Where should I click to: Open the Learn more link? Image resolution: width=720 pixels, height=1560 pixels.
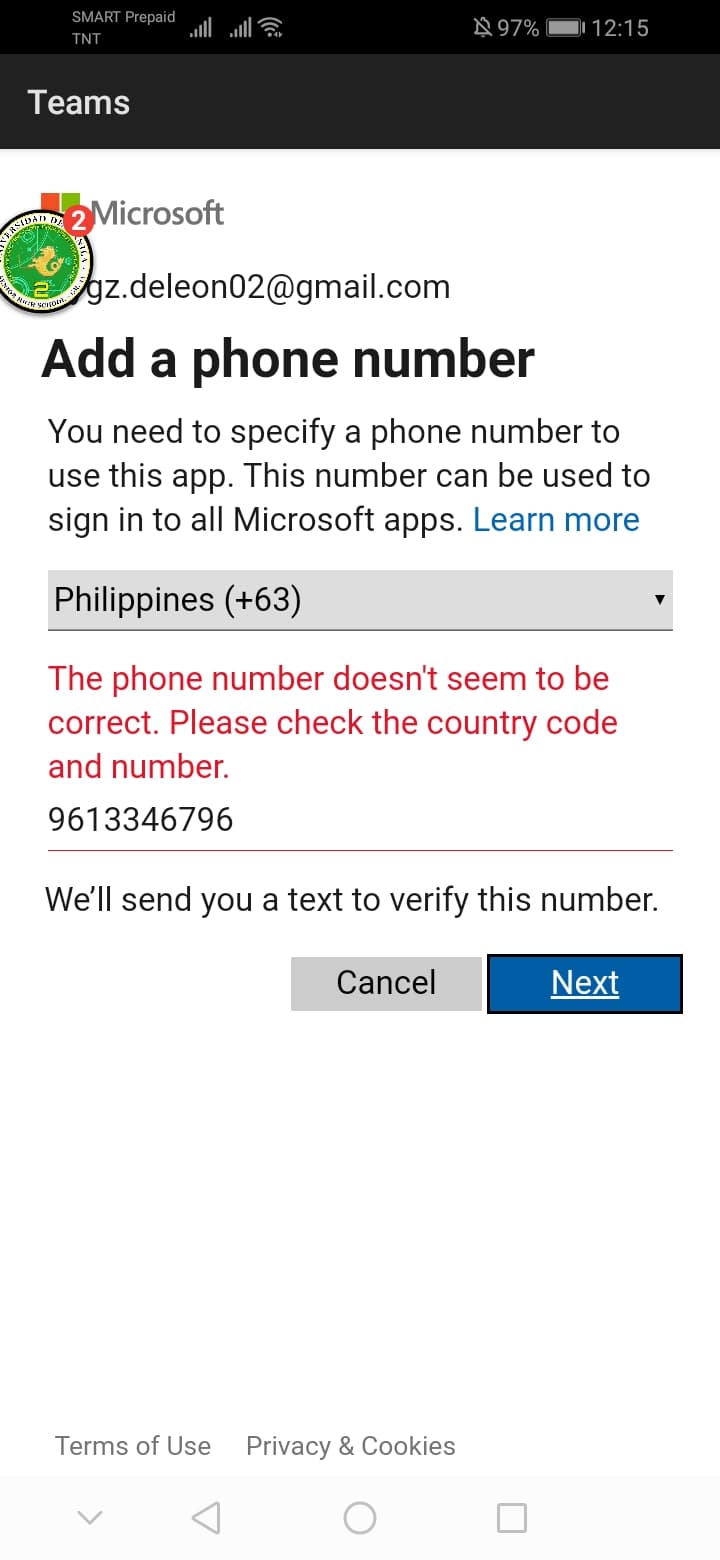(556, 520)
